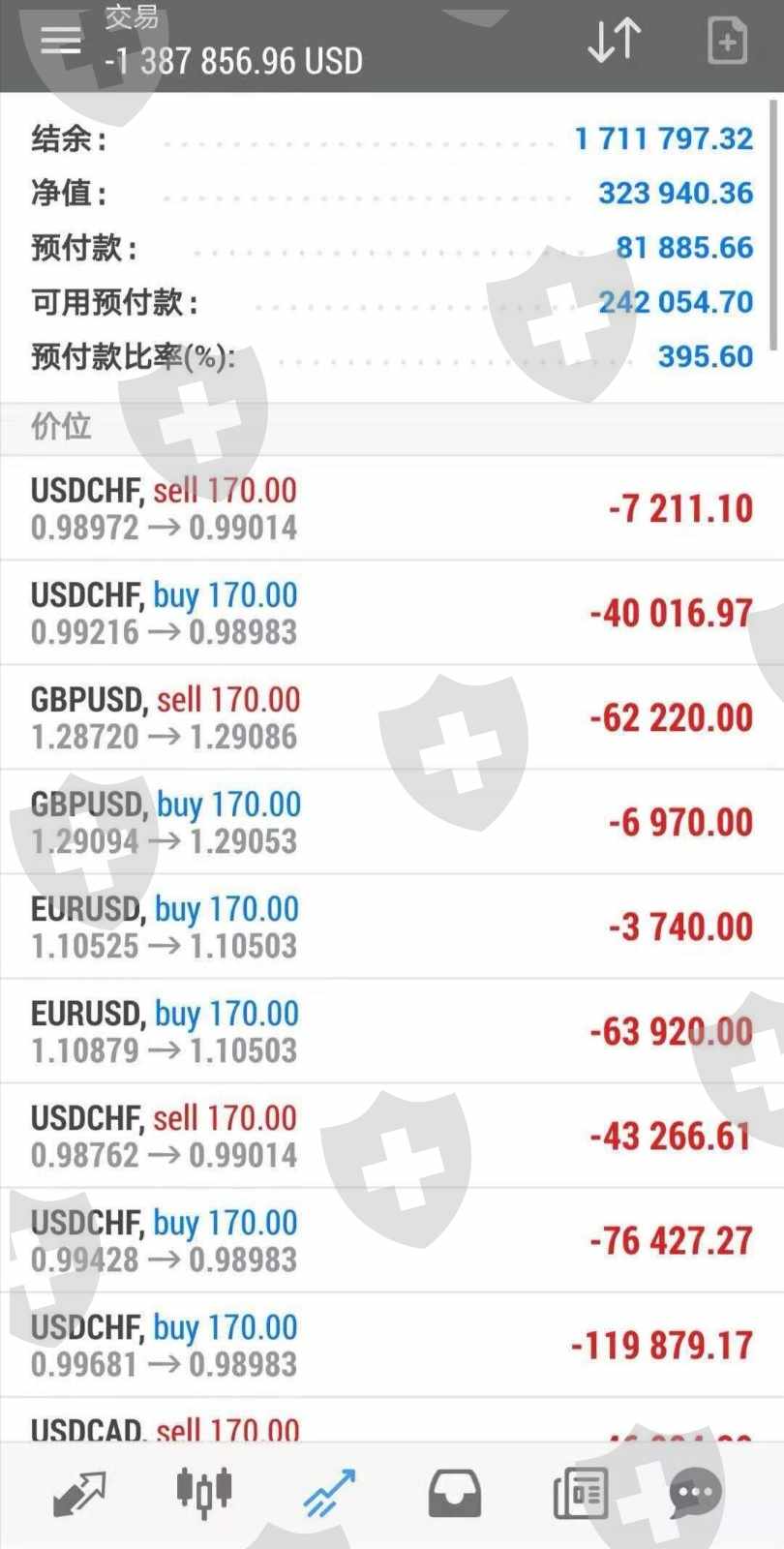Viewport: 784px width, 1549px height.
Task: Open USDCHF sell position losing 43 266.61
Action: coord(392,1136)
